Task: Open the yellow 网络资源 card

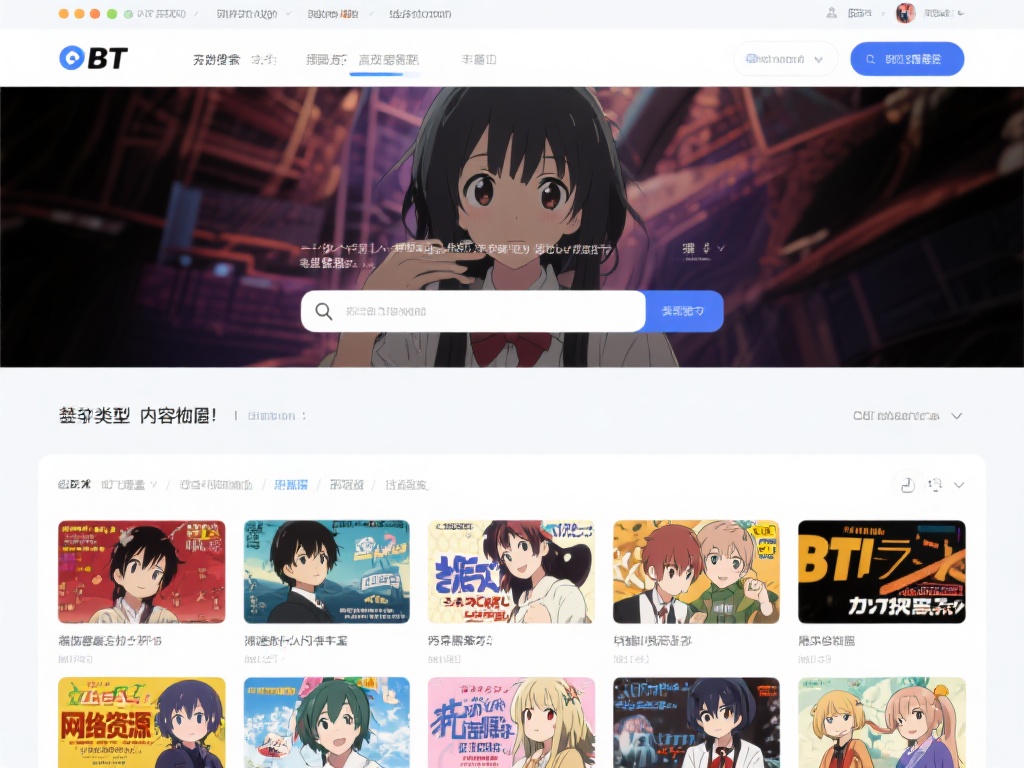Action: (141, 722)
